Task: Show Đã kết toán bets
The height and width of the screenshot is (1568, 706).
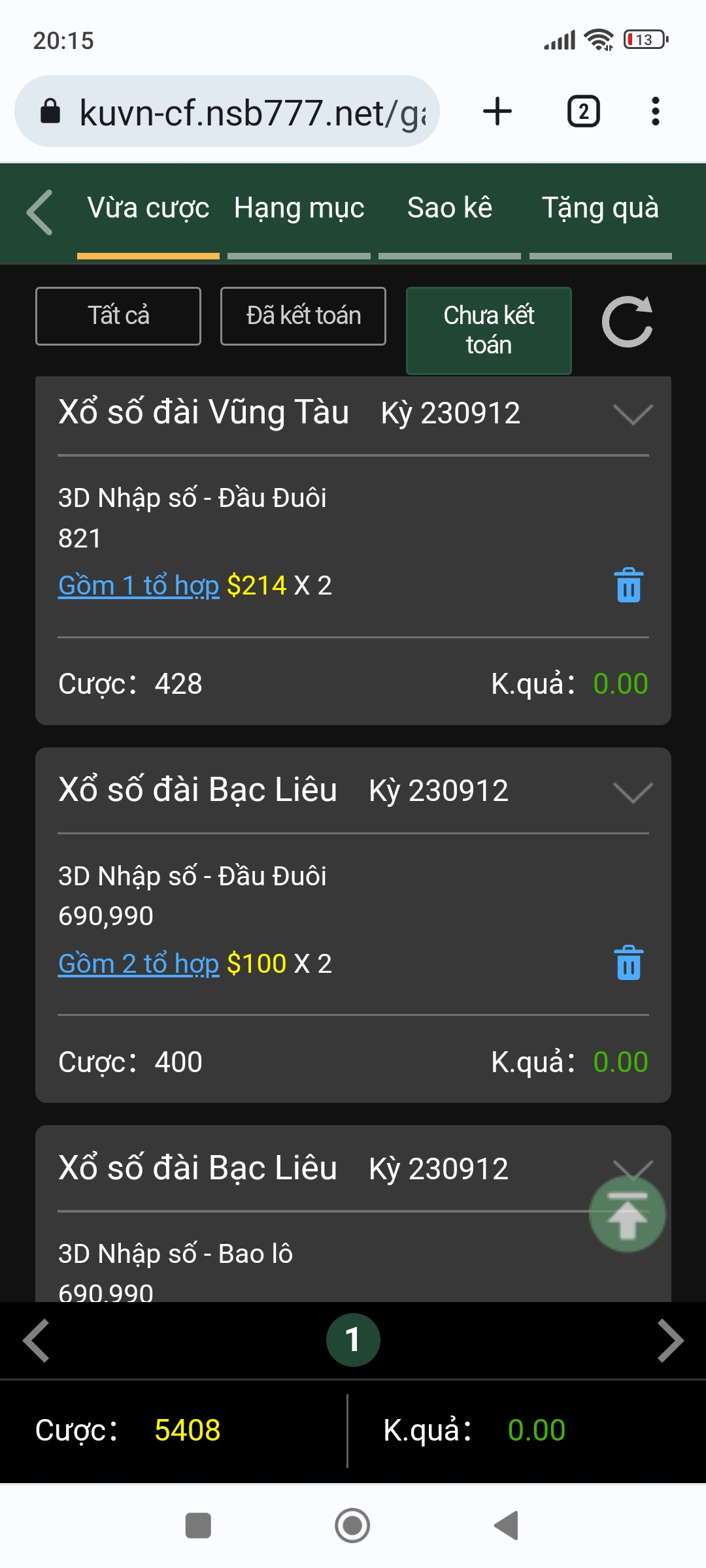Action: coord(303,316)
